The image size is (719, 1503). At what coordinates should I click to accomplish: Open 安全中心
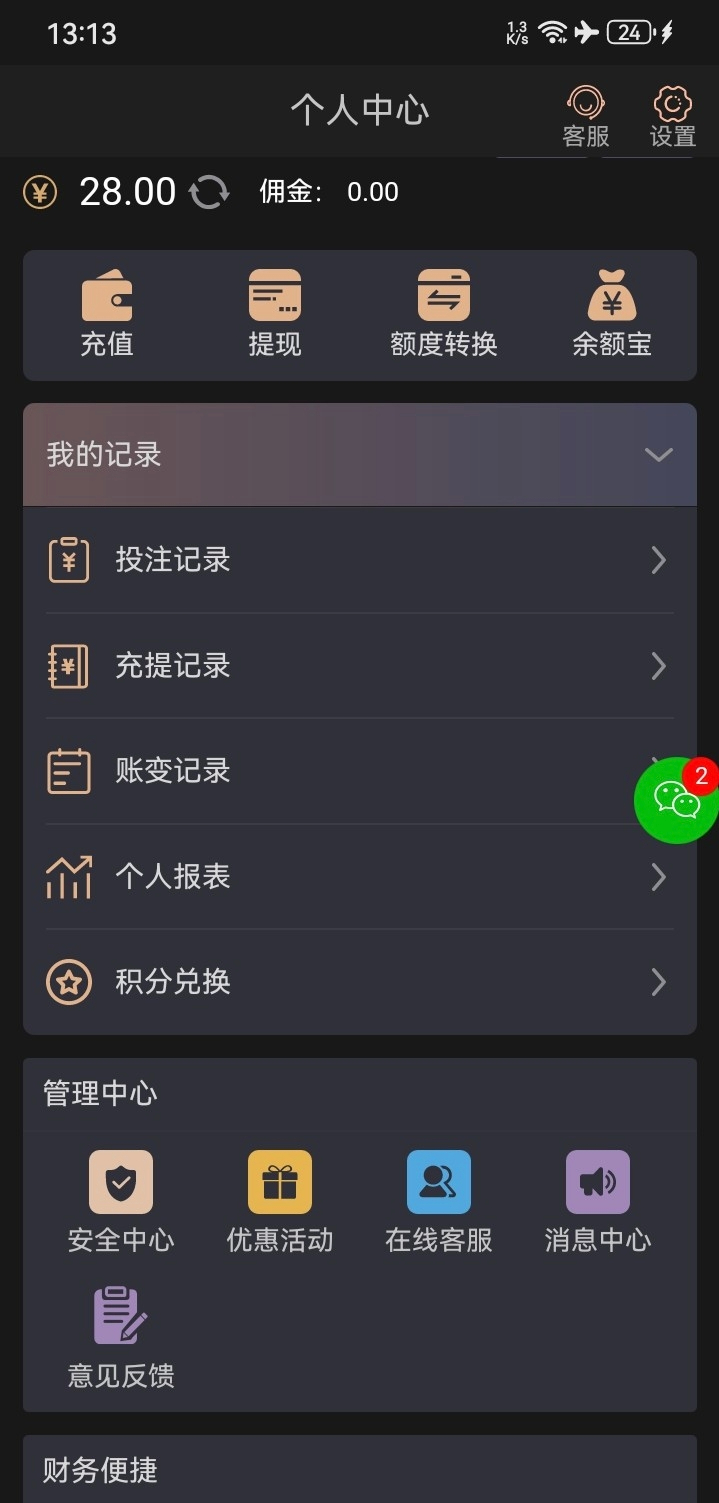pos(121,1201)
